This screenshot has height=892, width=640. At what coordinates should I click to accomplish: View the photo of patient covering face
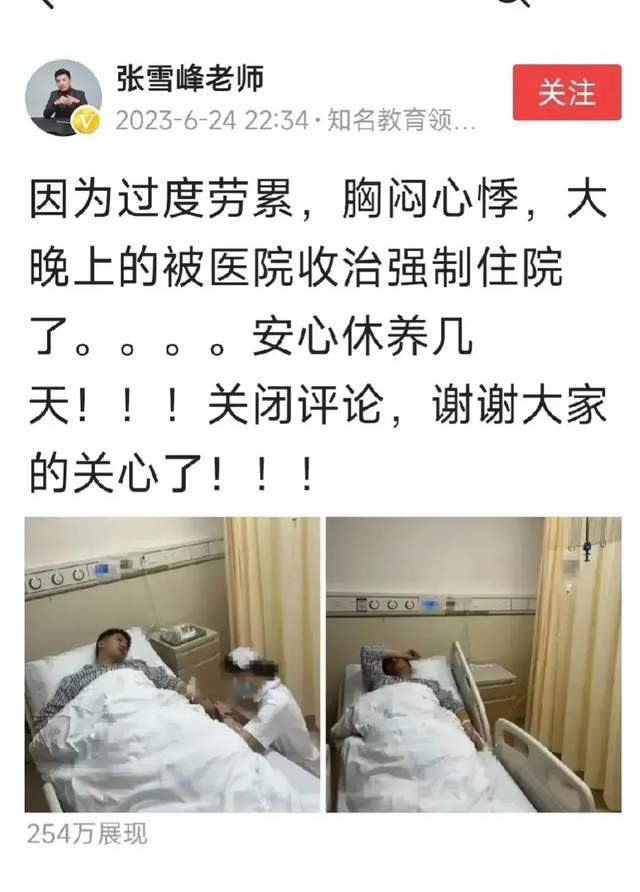click(473, 664)
